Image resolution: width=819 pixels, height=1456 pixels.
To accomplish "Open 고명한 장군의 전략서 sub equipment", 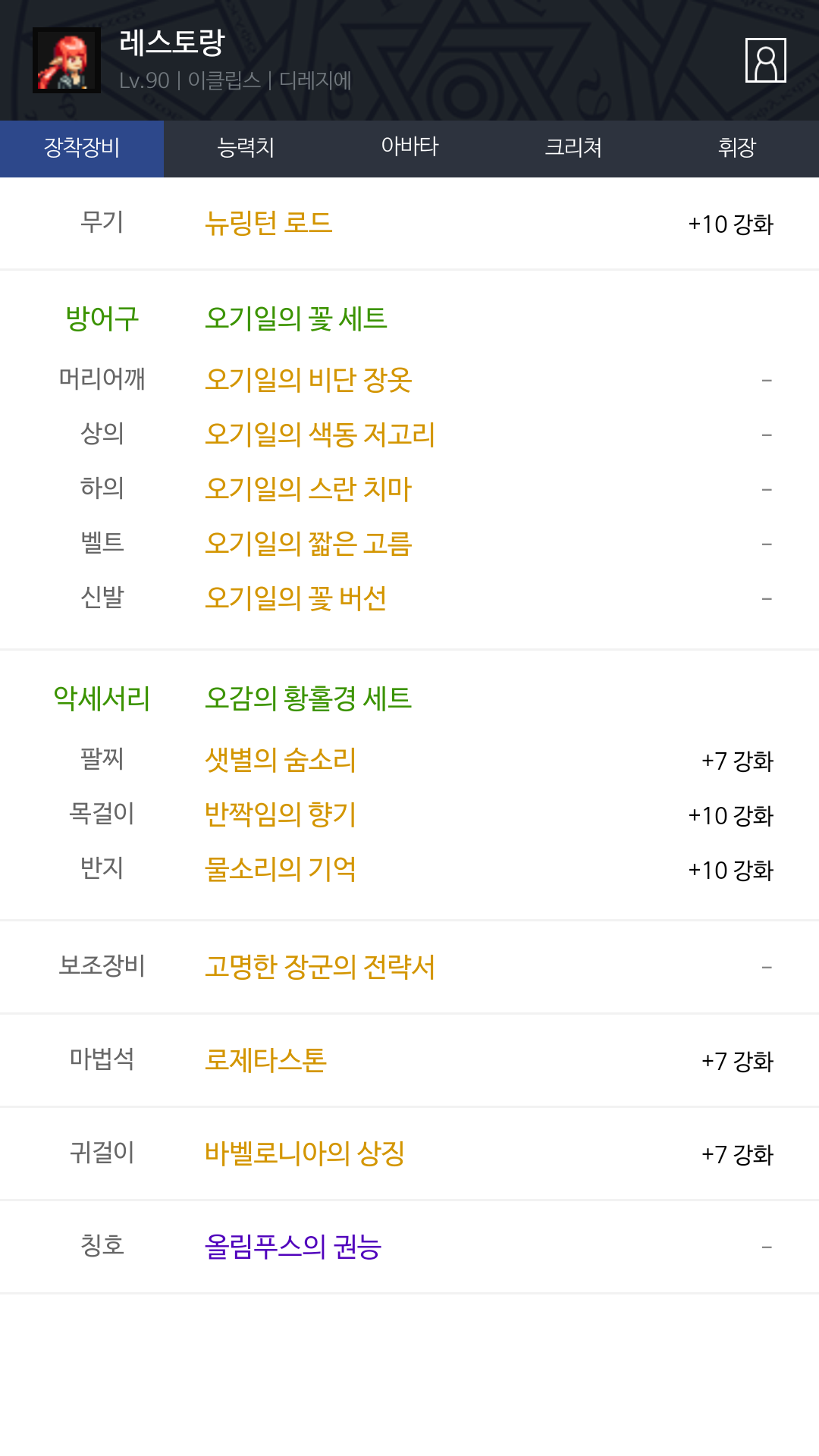I will pyautogui.click(x=320, y=967).
